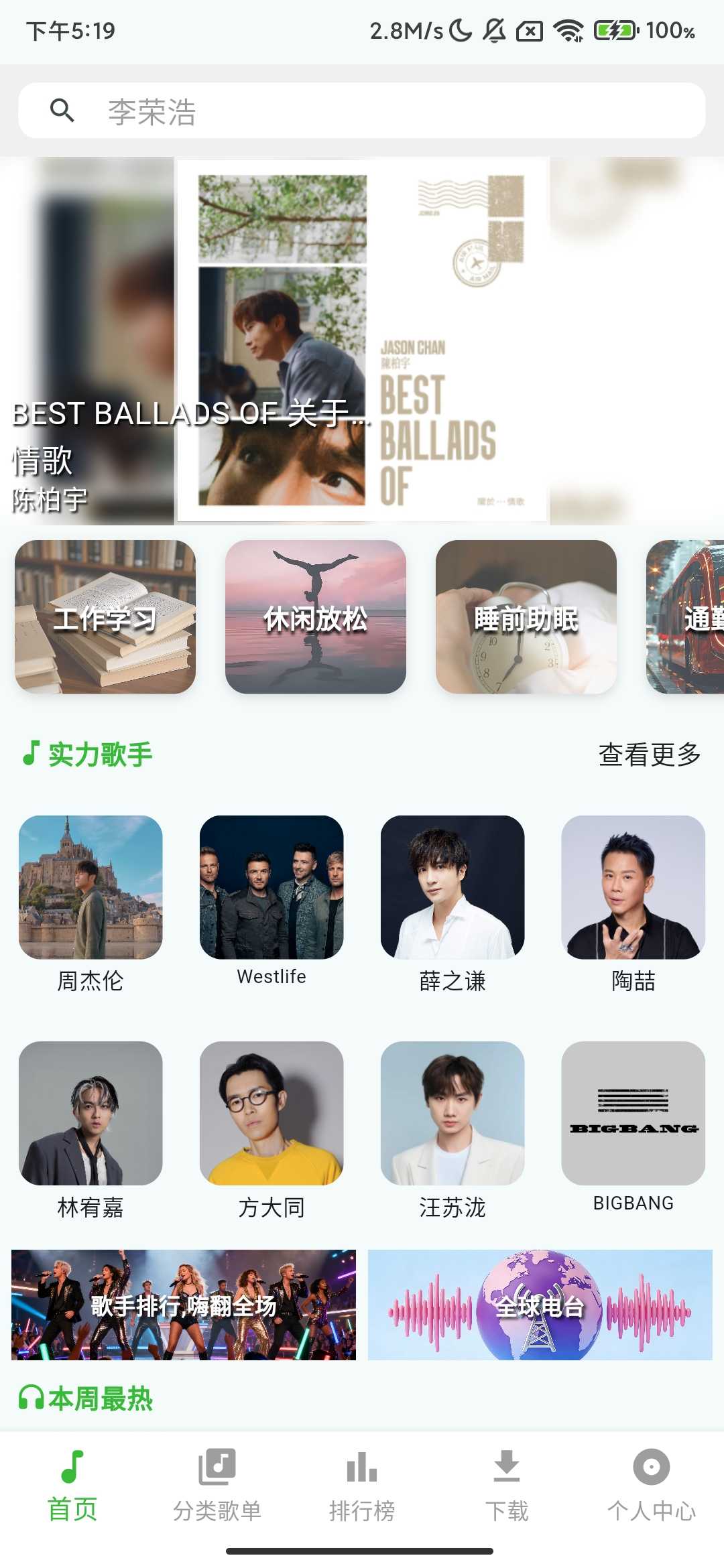Open the 睡前助眠 sleep playlist card

525,616
